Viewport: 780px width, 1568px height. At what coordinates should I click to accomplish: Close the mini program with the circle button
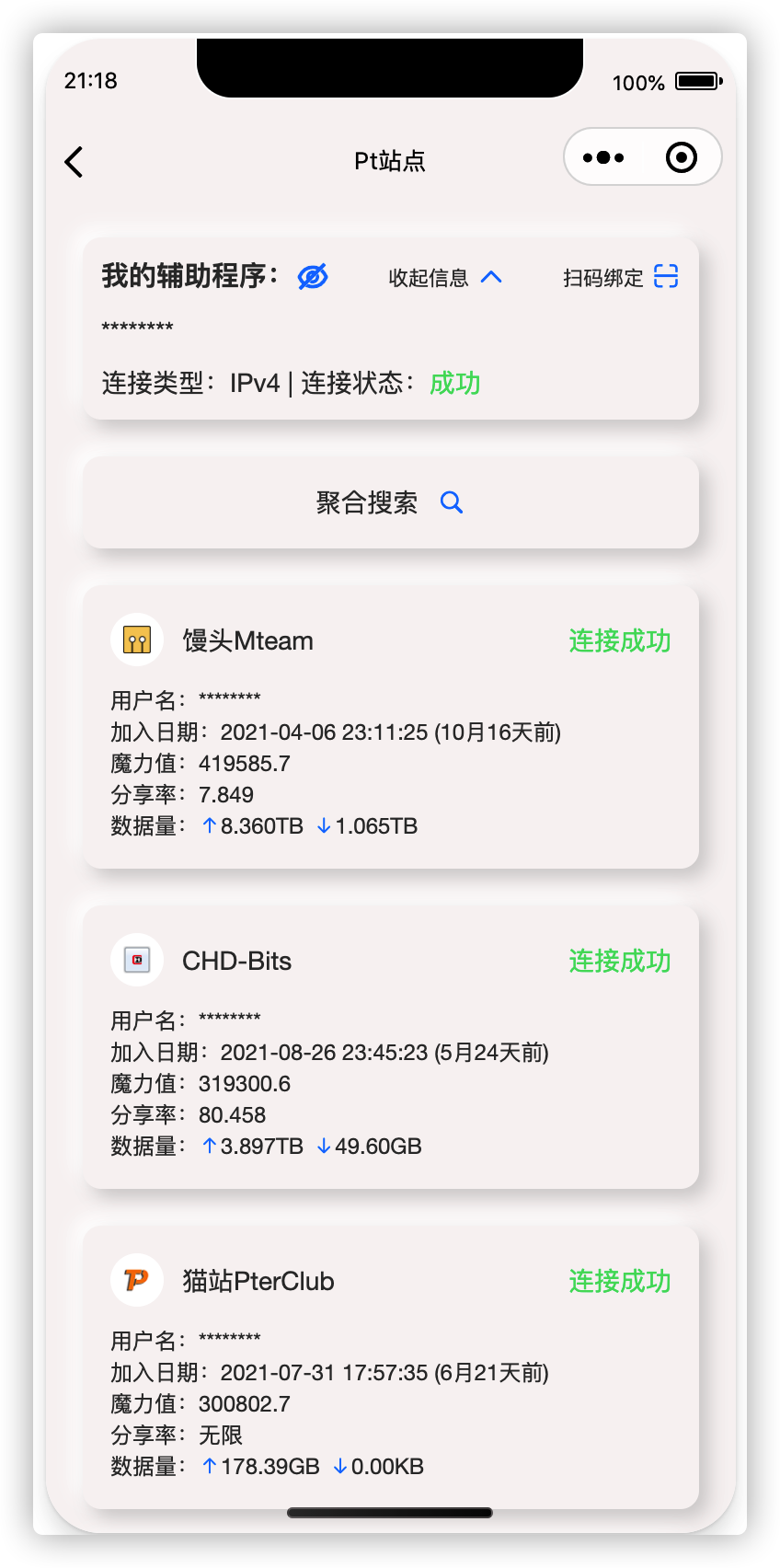coord(681,157)
